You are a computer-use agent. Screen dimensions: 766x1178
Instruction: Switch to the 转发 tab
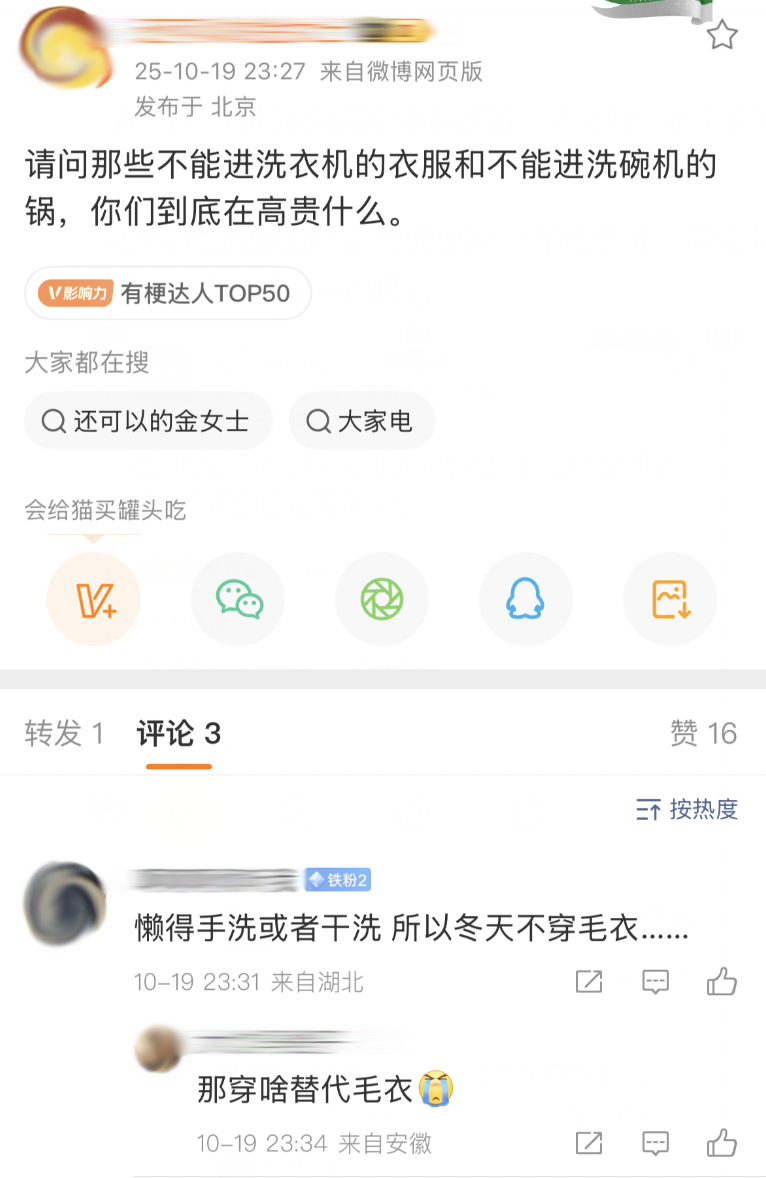click(x=64, y=734)
